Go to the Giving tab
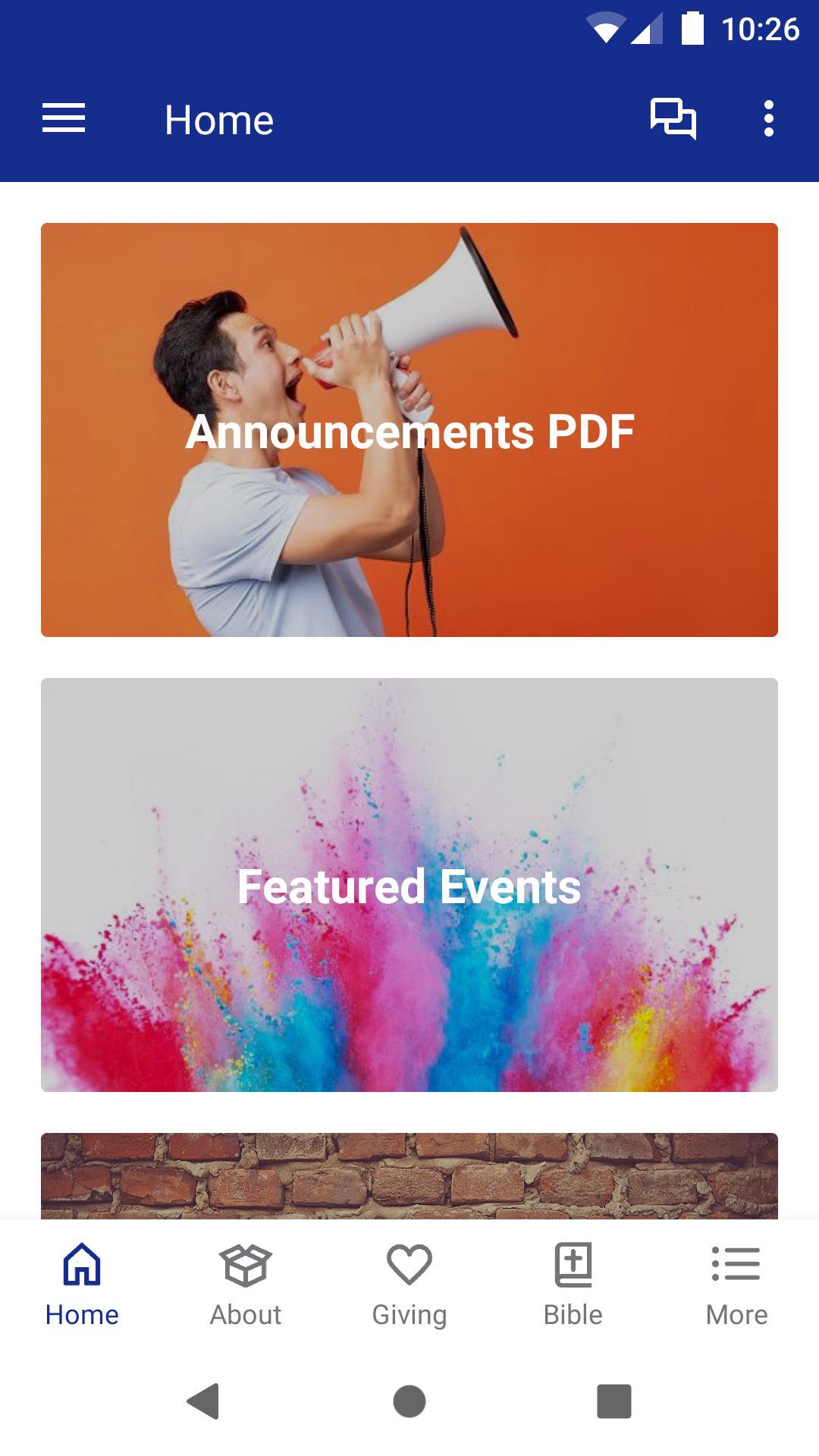Viewport: 819px width, 1456px height. pyautogui.click(x=409, y=1285)
